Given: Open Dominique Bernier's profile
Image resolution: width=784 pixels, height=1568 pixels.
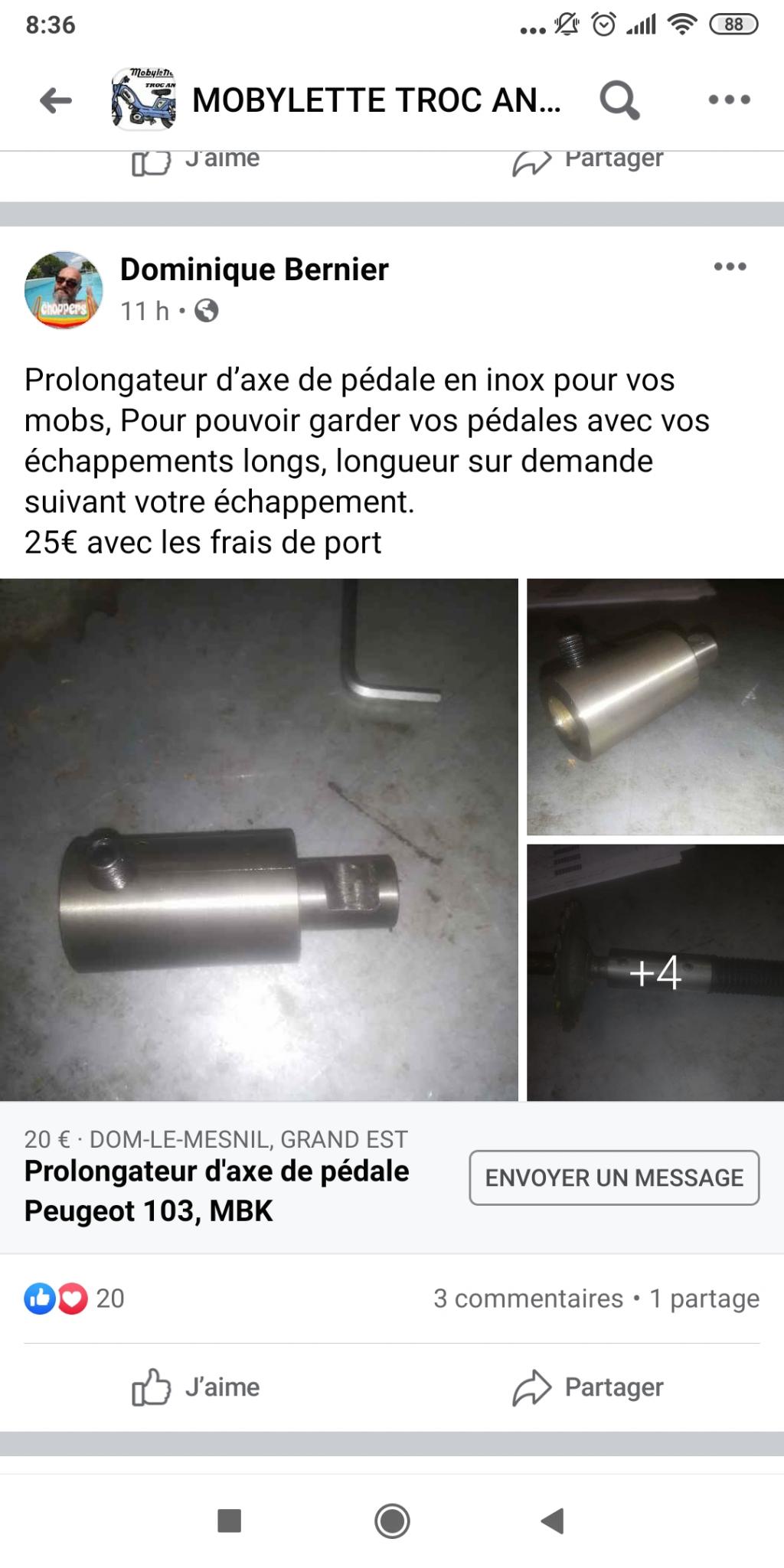Looking at the screenshot, I should (254, 269).
